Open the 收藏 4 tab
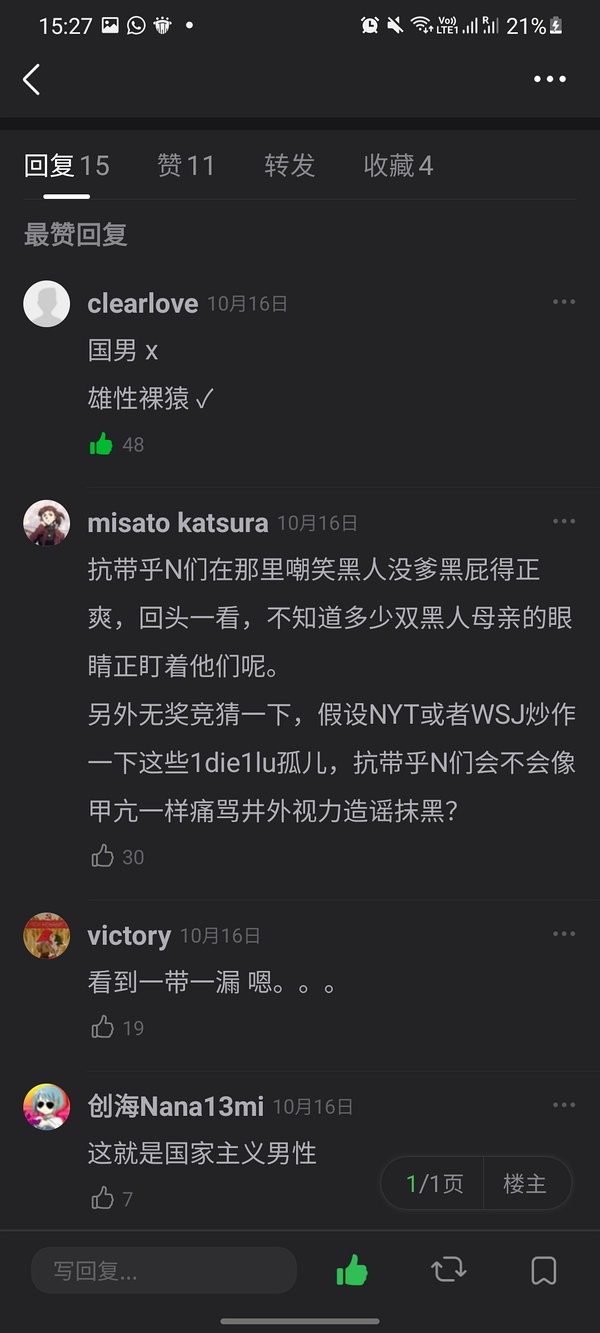The height and width of the screenshot is (1333, 600). [398, 166]
